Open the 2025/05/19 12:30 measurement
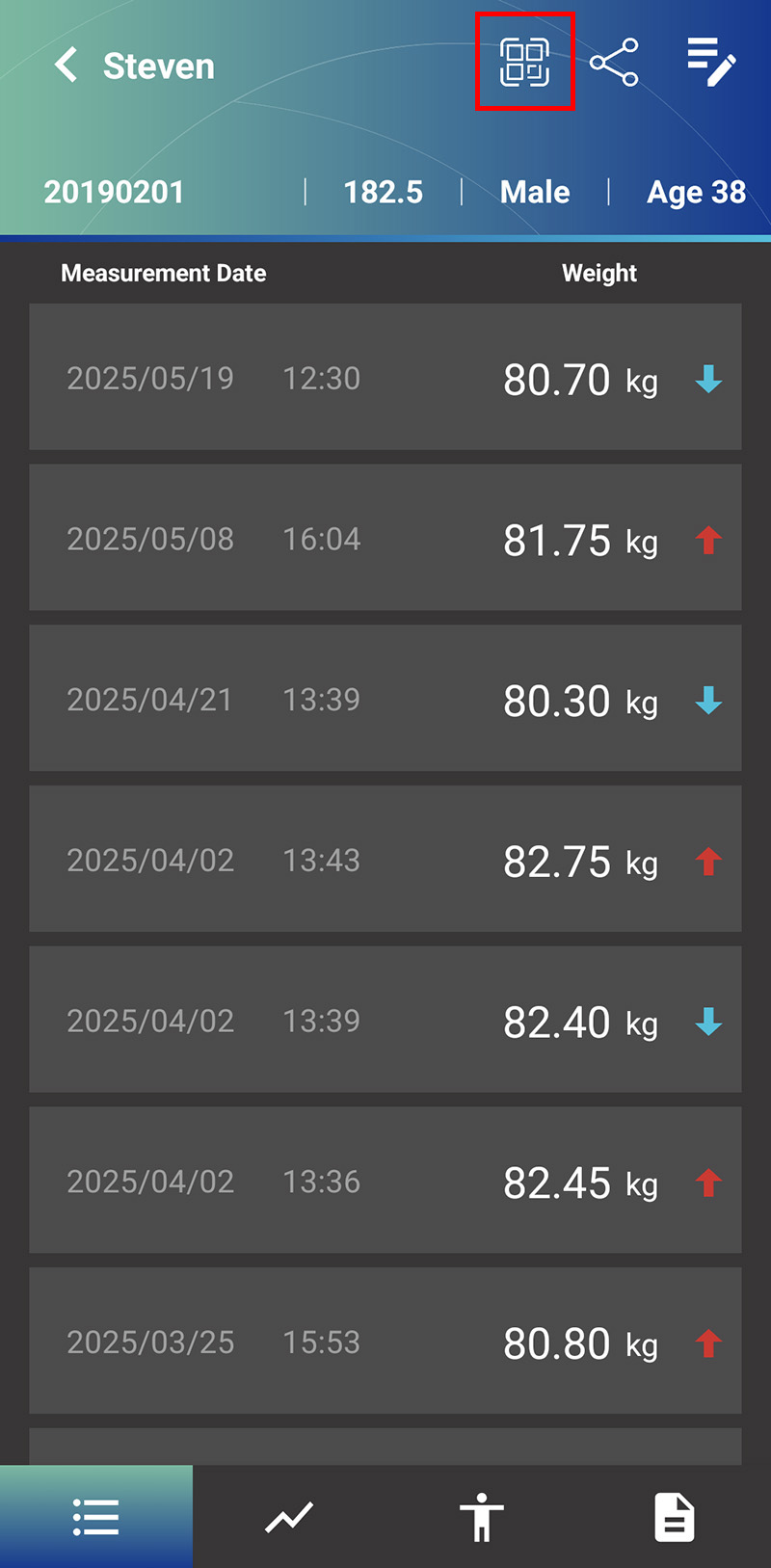 point(385,377)
